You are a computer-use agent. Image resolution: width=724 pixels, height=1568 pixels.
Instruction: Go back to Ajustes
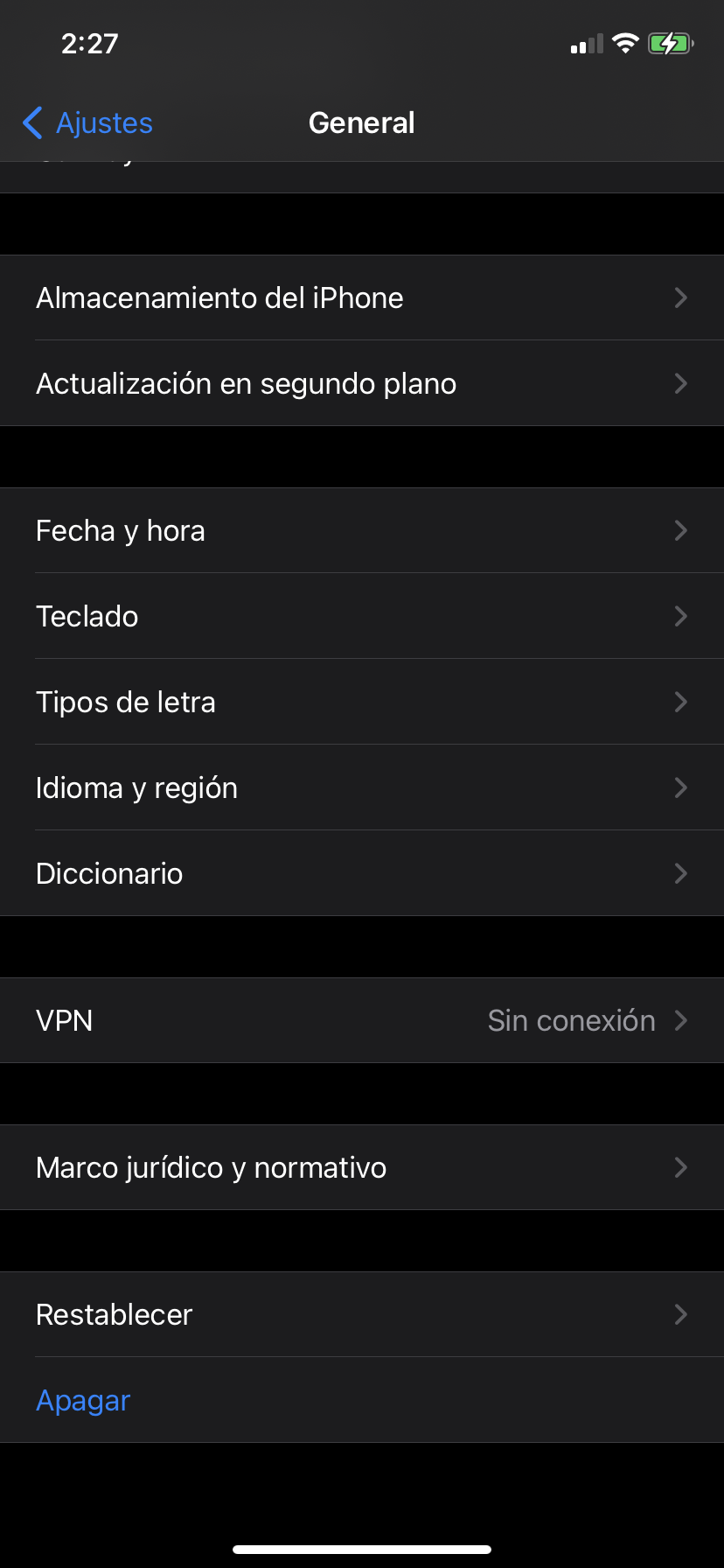click(x=87, y=123)
